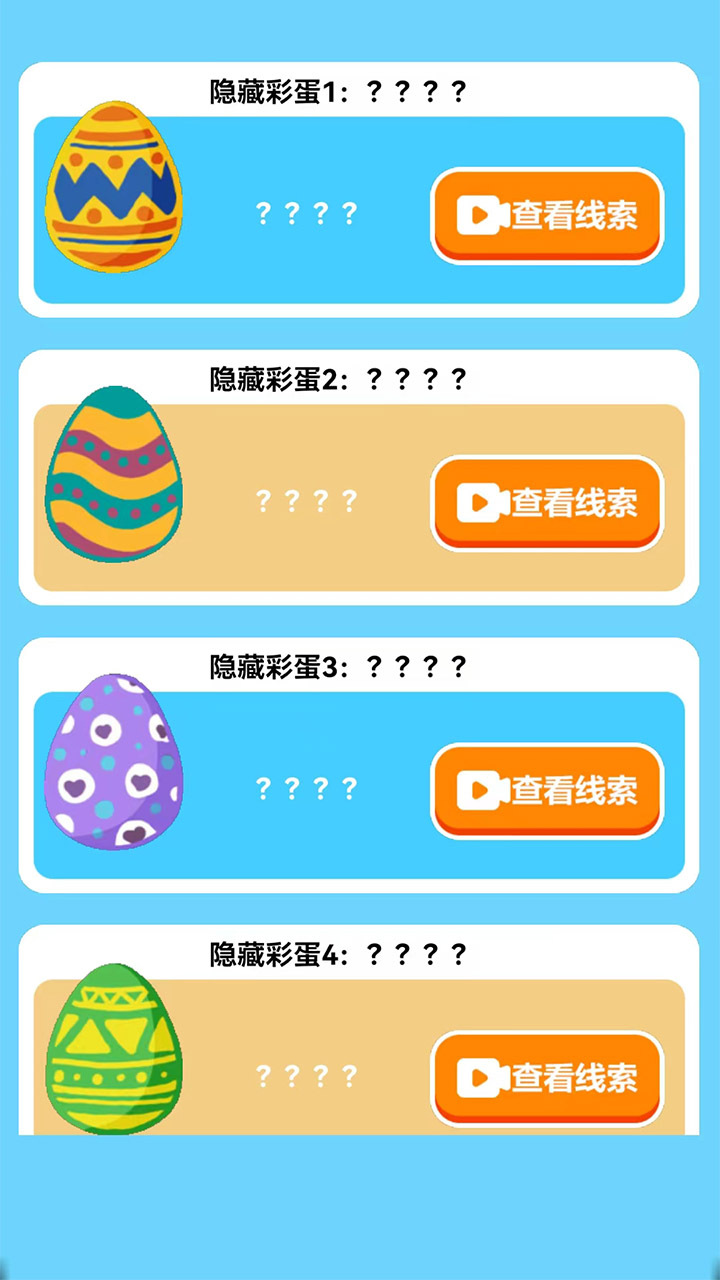
Task: Click the video camera icon on 隐藏彩蛋3 button
Action: (481, 790)
